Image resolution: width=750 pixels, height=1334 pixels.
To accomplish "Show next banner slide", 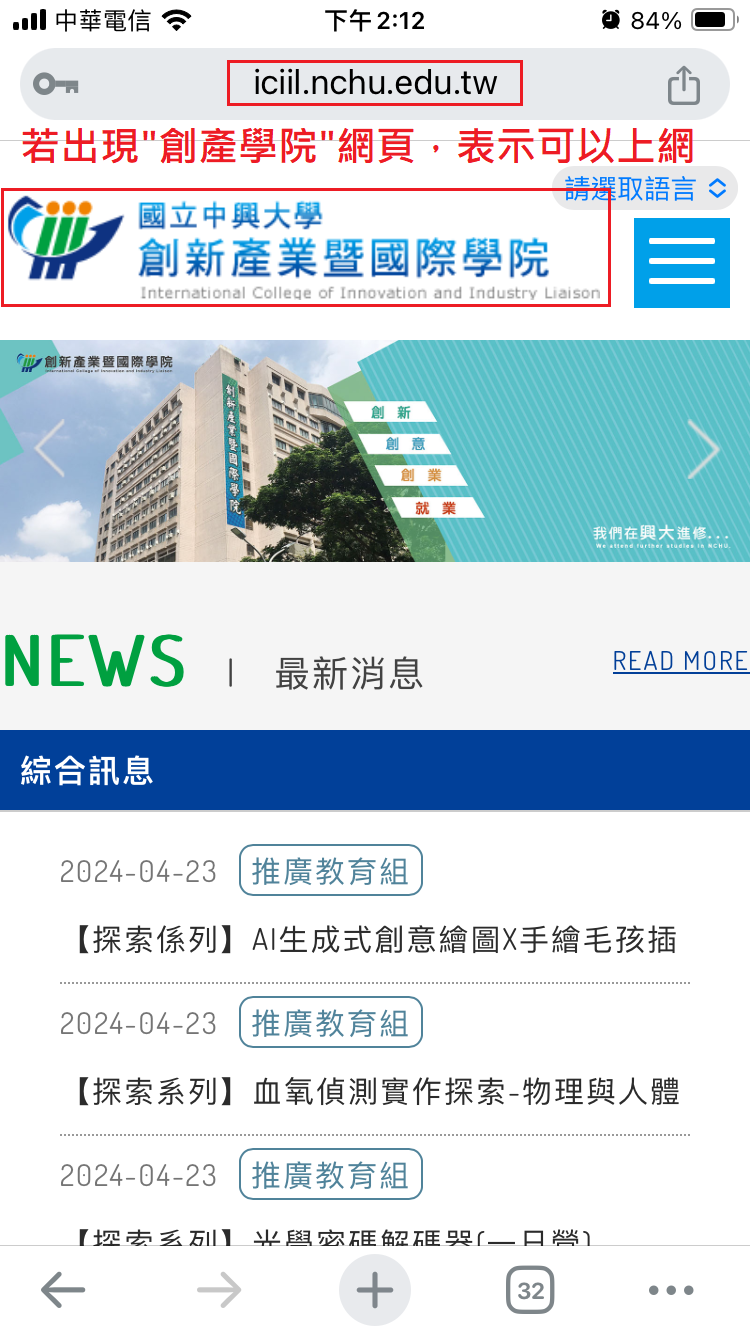I will [703, 449].
